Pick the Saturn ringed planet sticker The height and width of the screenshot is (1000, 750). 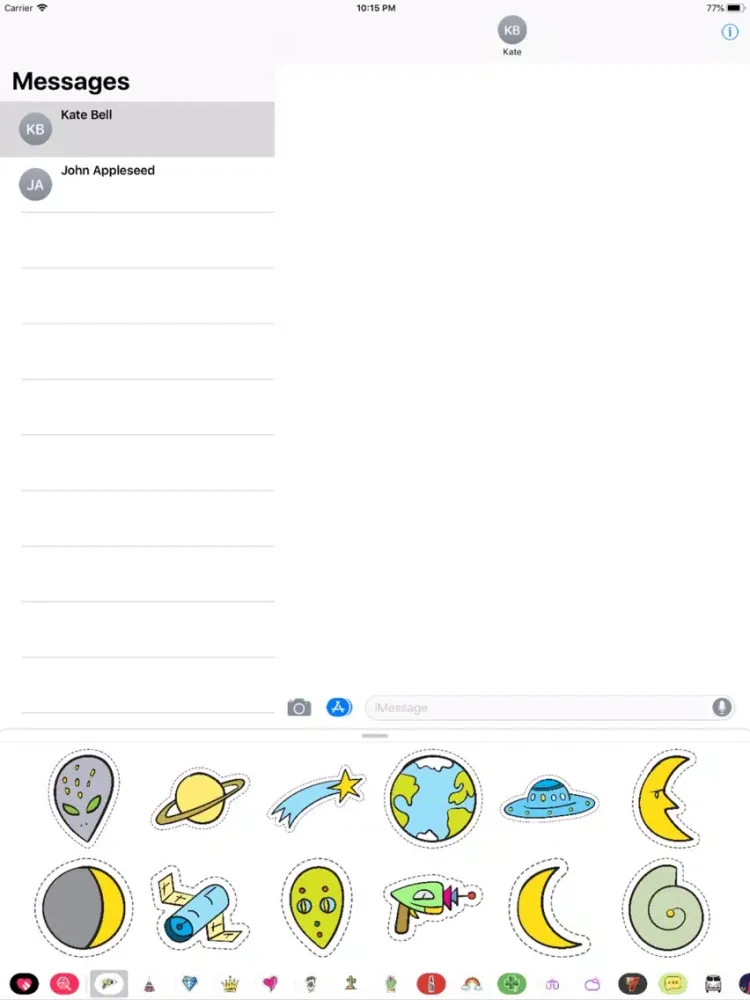pyautogui.click(x=200, y=799)
